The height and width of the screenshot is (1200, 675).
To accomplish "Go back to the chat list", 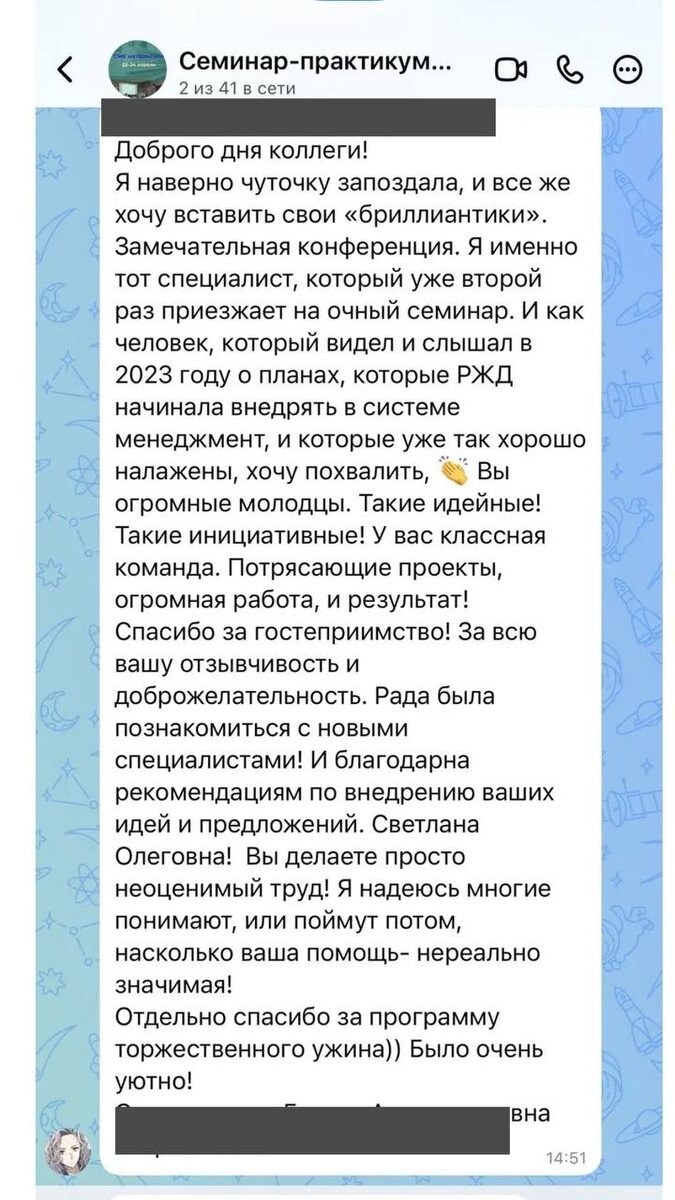I will tap(65, 70).
